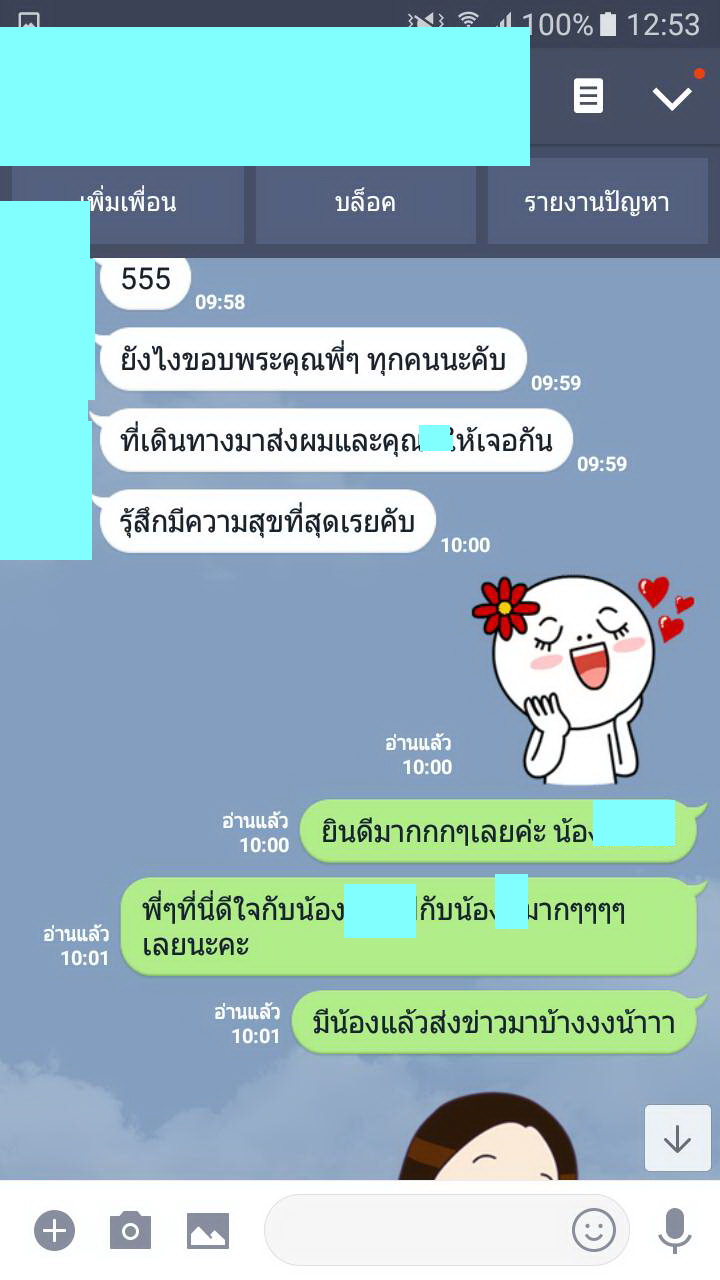The height and width of the screenshot is (1280, 720).
Task: Open the photo gallery picker
Action: click(x=208, y=1230)
